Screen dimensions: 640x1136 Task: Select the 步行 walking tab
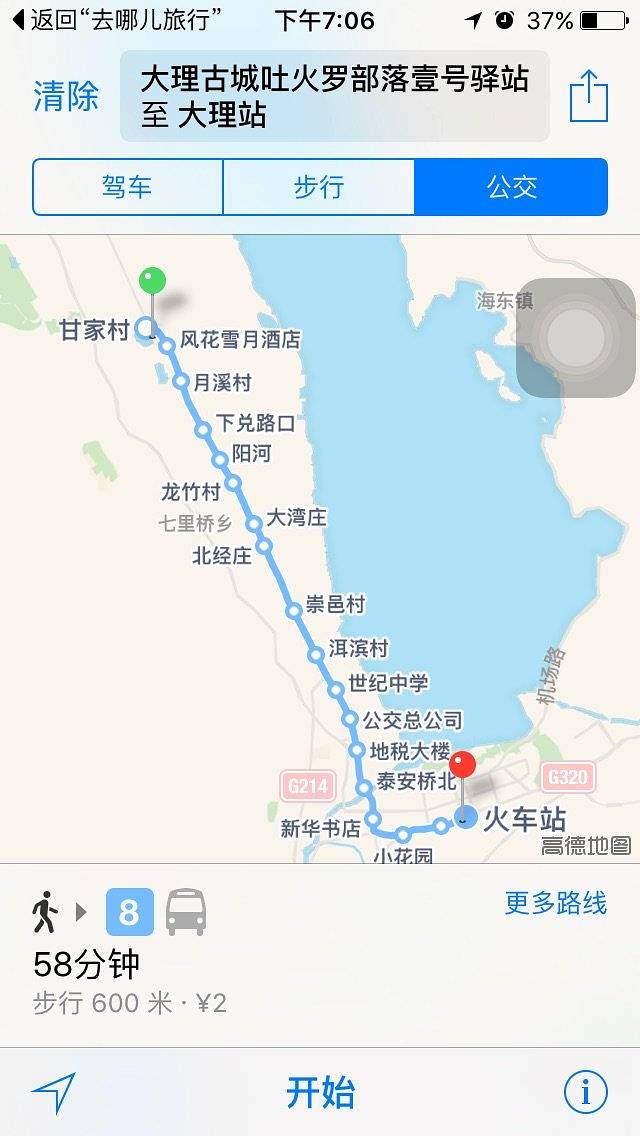click(318, 187)
